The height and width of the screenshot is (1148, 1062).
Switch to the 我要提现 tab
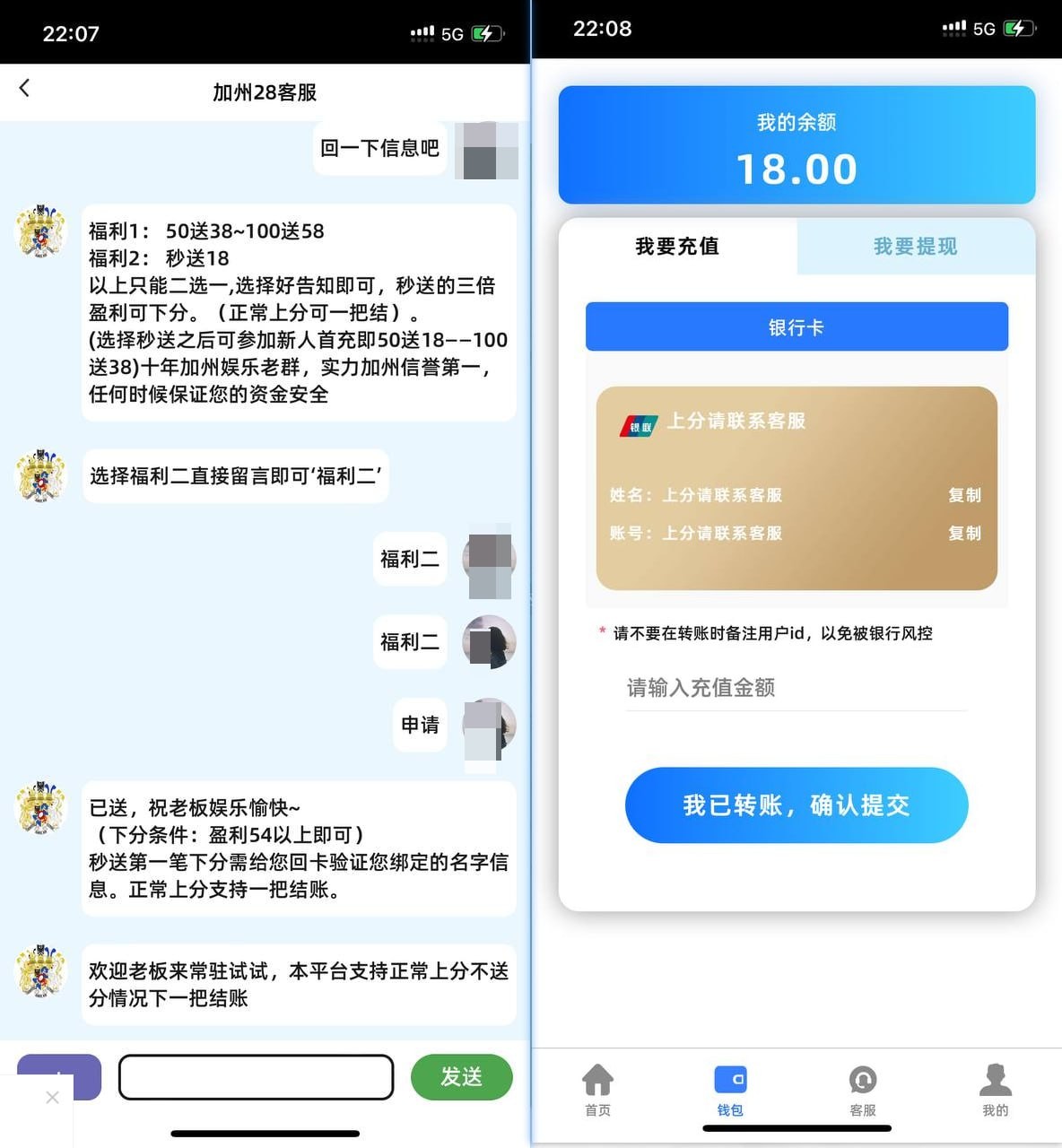(x=915, y=246)
